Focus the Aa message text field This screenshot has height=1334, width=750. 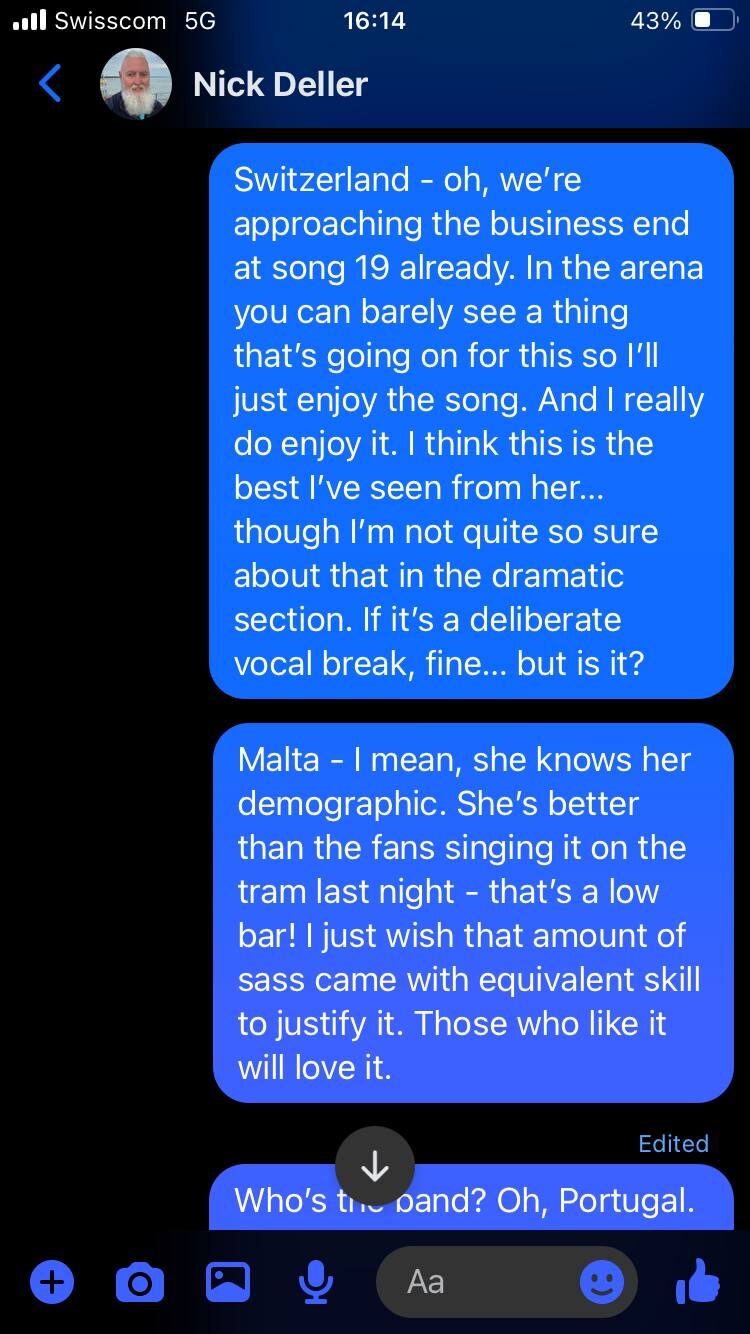click(x=480, y=1282)
